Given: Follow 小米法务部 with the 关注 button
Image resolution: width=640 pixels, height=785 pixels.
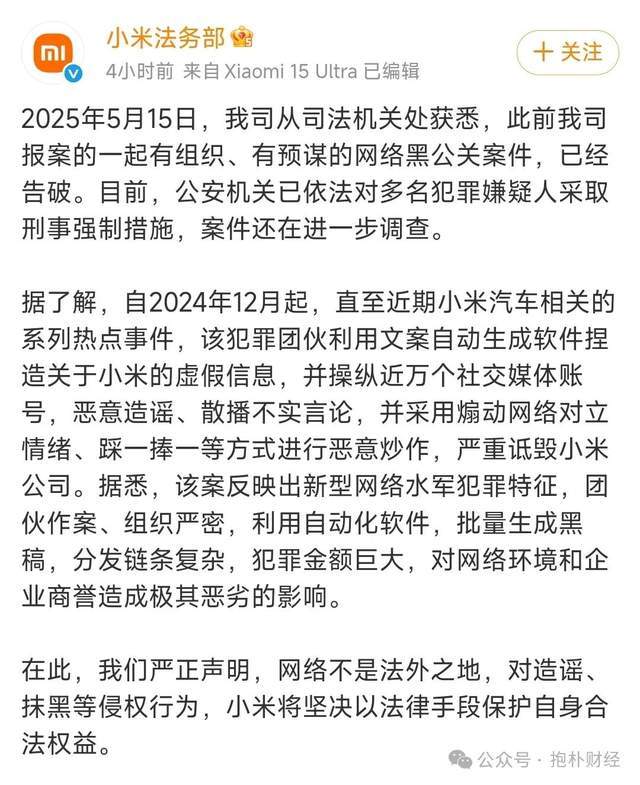Looking at the screenshot, I should coord(568,50).
